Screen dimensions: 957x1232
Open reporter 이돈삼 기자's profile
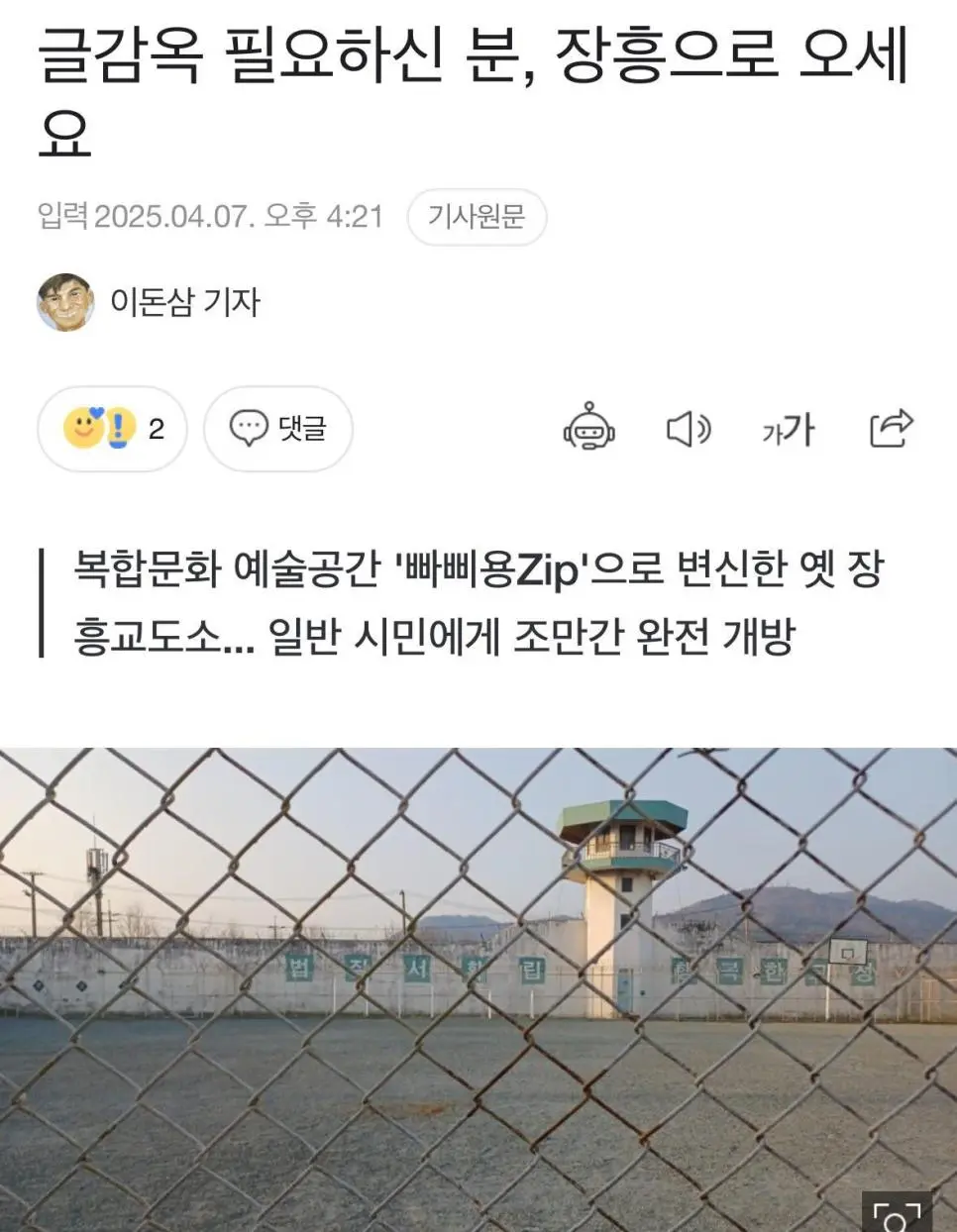[184, 302]
